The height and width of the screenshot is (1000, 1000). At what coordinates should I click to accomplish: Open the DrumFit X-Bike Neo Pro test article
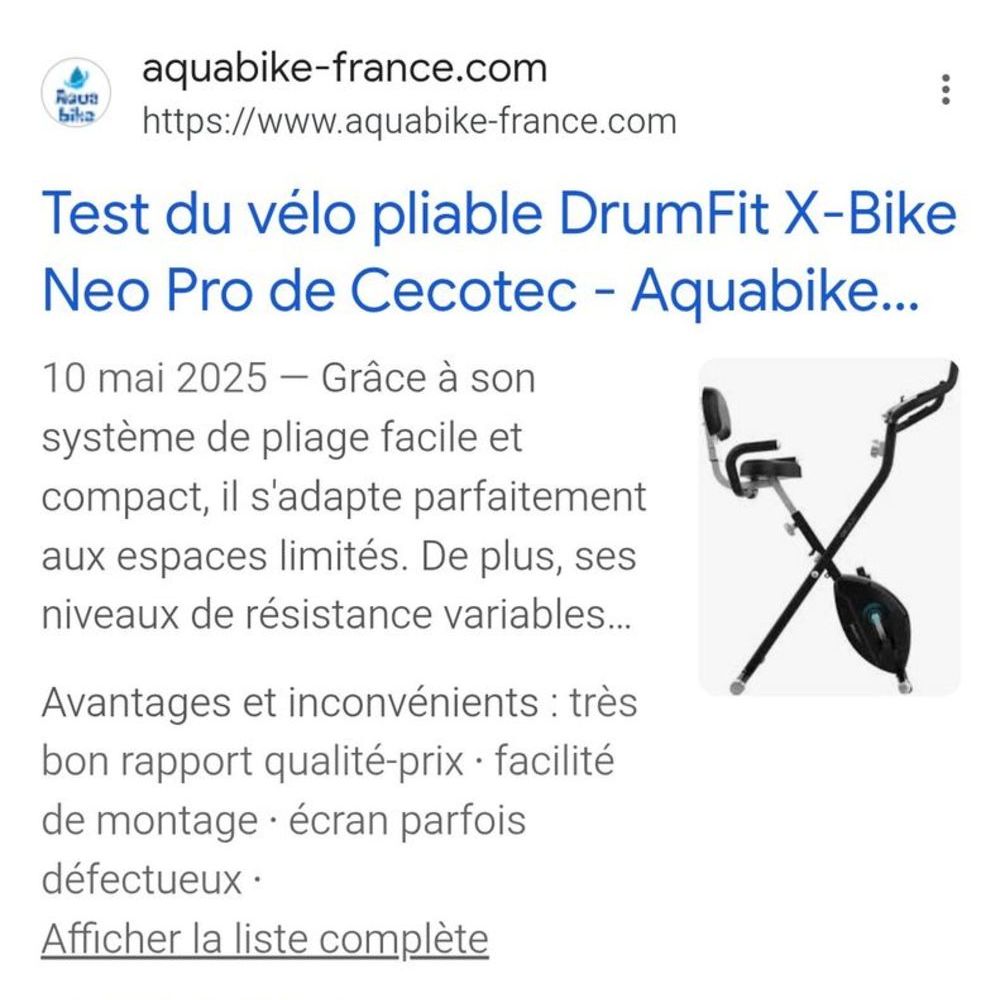pyautogui.click(x=498, y=252)
